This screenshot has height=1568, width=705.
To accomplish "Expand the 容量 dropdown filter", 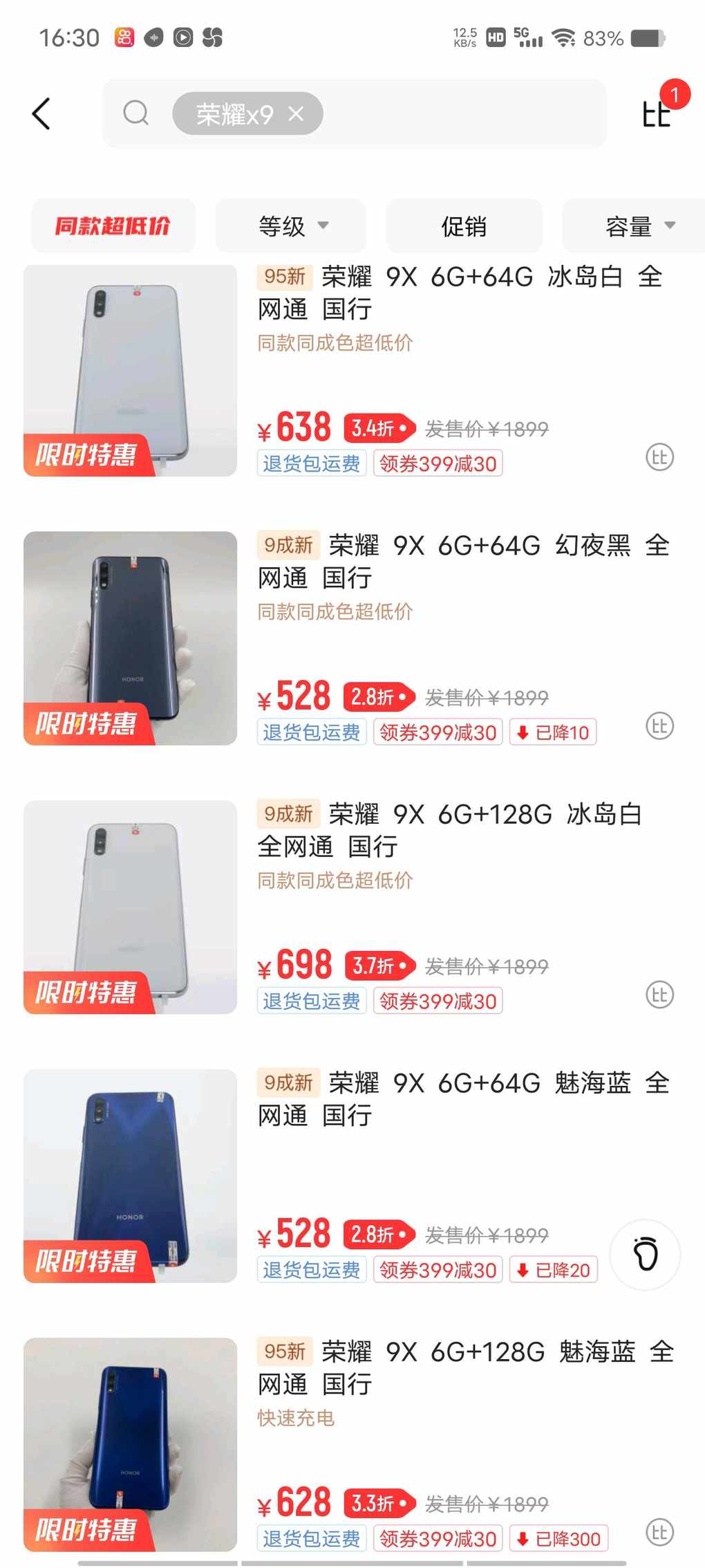I will click(634, 225).
